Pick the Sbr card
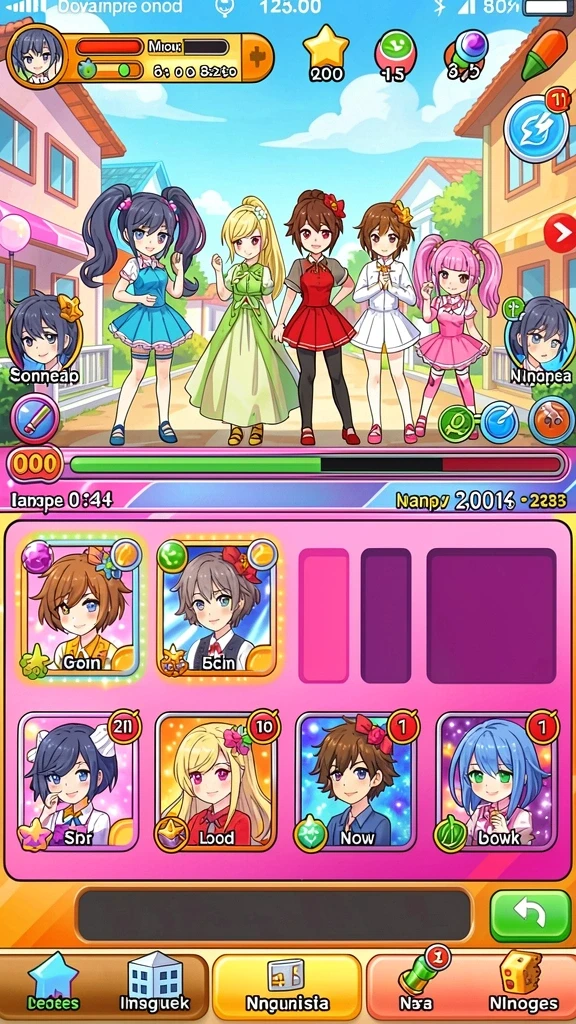The height and width of the screenshot is (1024, 576). pos(78,781)
